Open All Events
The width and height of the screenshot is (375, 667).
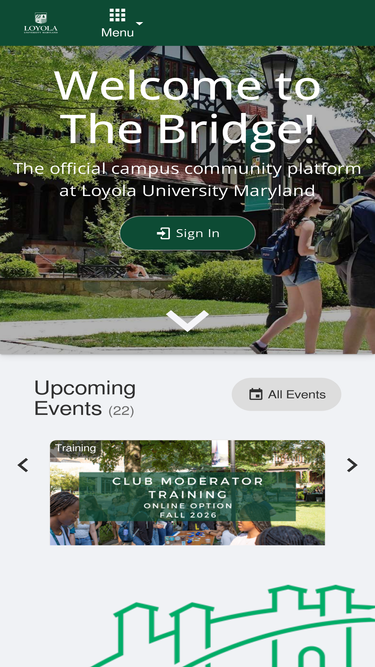click(x=286, y=394)
